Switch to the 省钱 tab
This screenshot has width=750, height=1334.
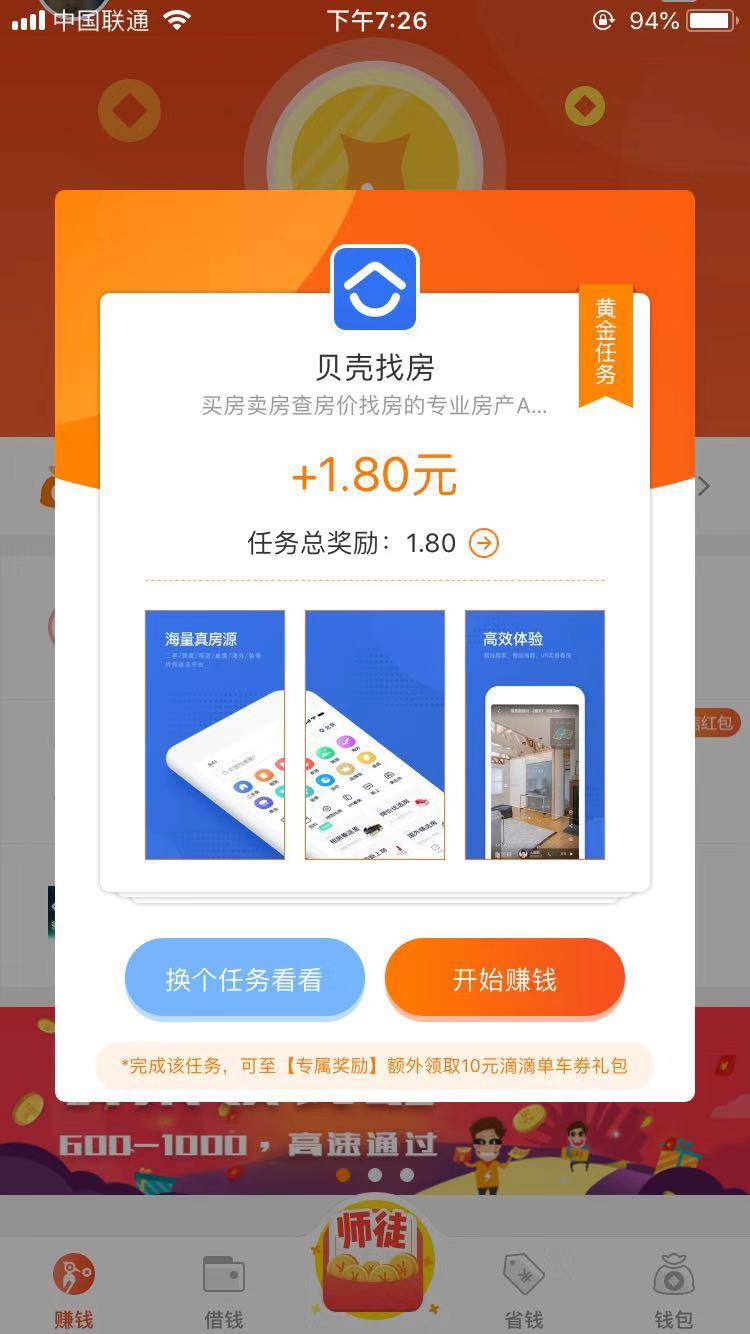(524, 1290)
